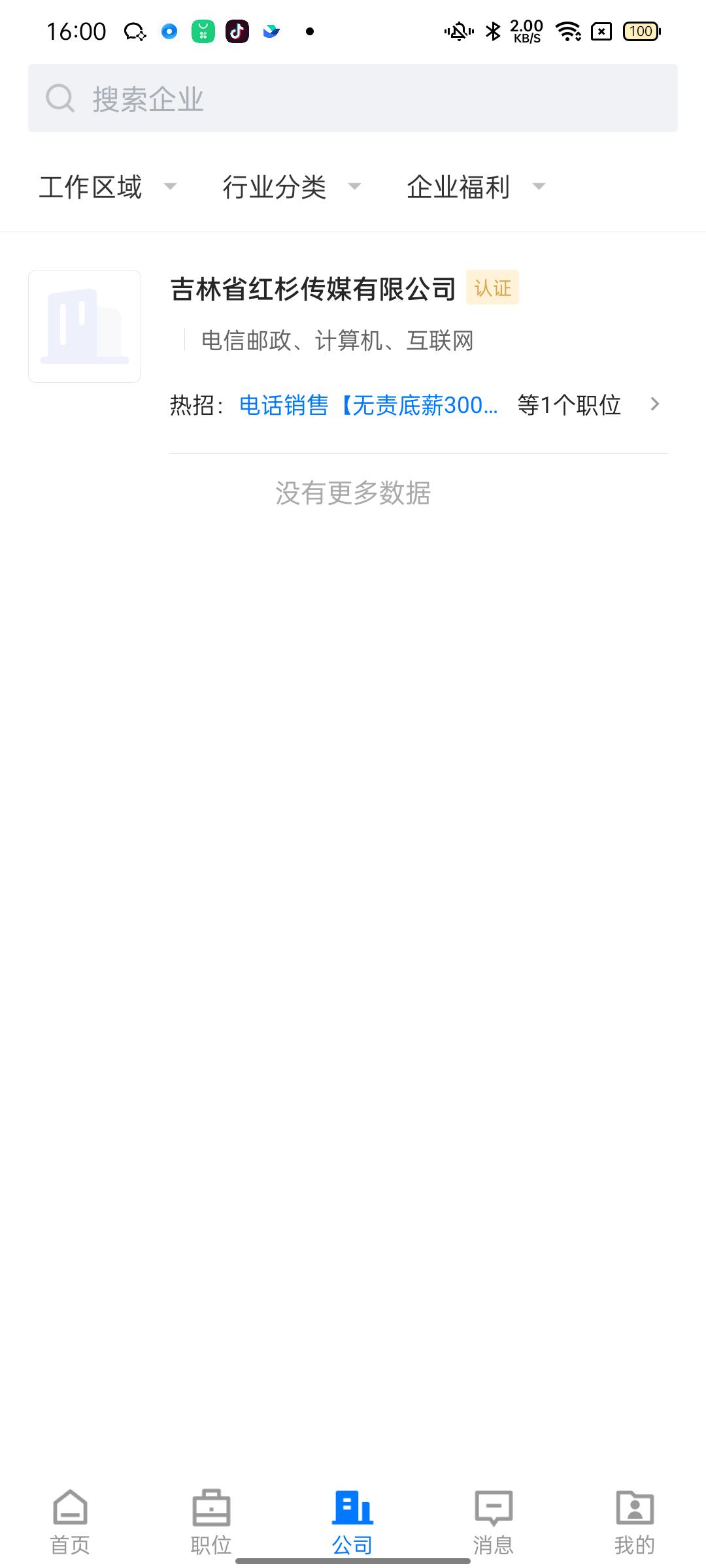706x1568 pixels.
Task: Open the company logo placeholder thumbnail
Action: 84,326
